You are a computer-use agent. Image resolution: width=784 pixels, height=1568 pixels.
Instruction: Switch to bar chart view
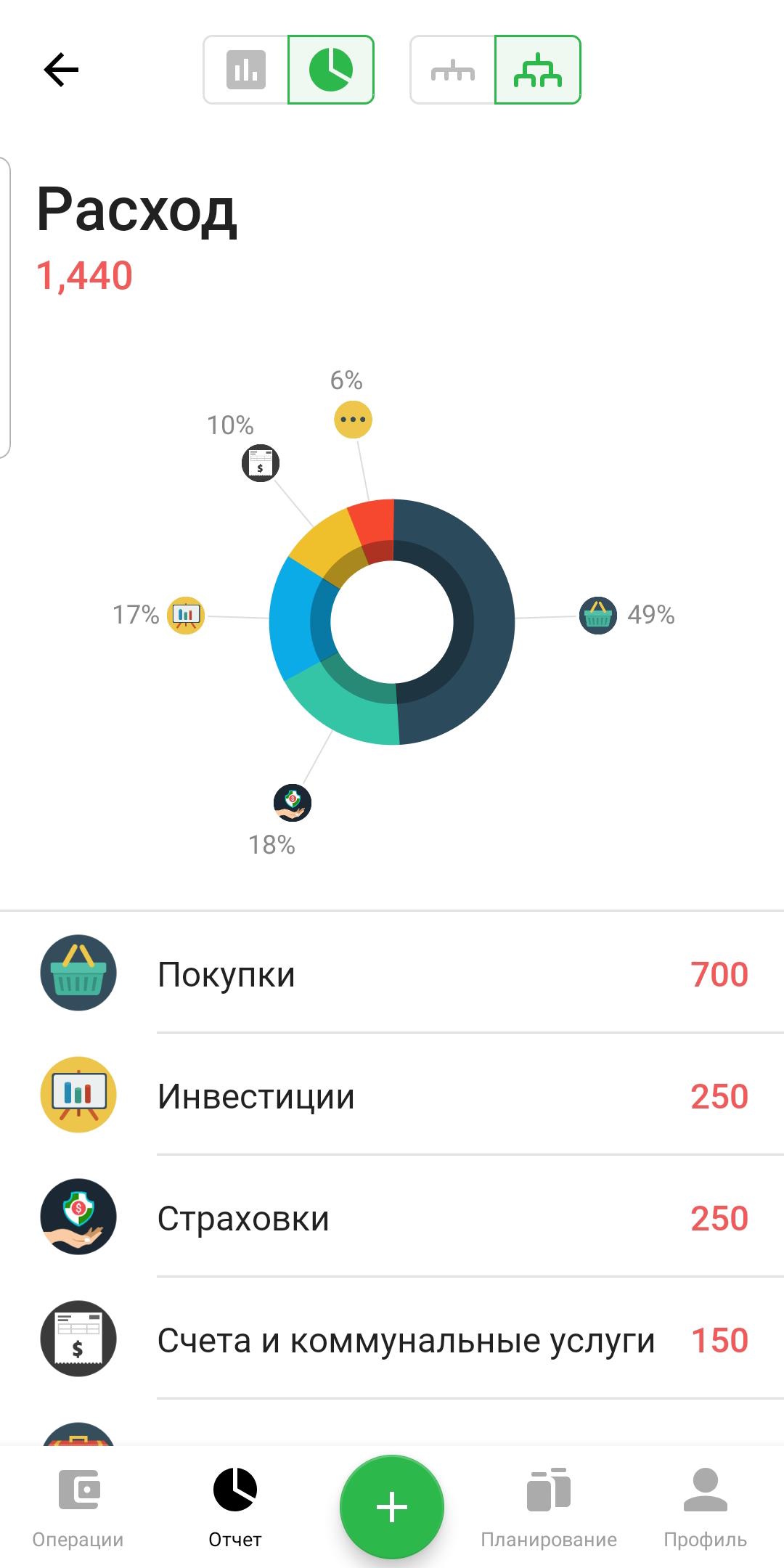(246, 70)
